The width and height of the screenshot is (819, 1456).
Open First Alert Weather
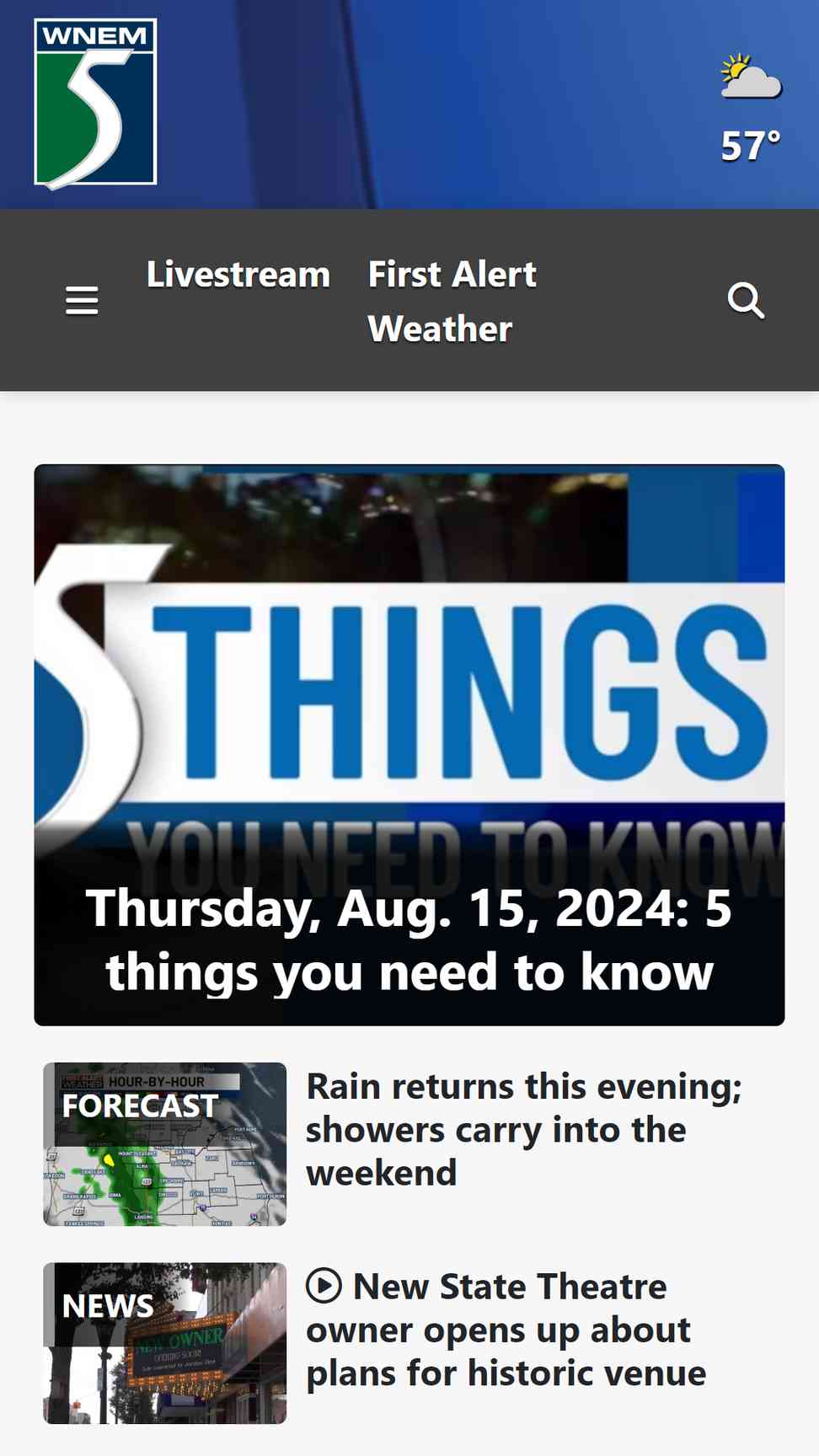click(x=452, y=301)
